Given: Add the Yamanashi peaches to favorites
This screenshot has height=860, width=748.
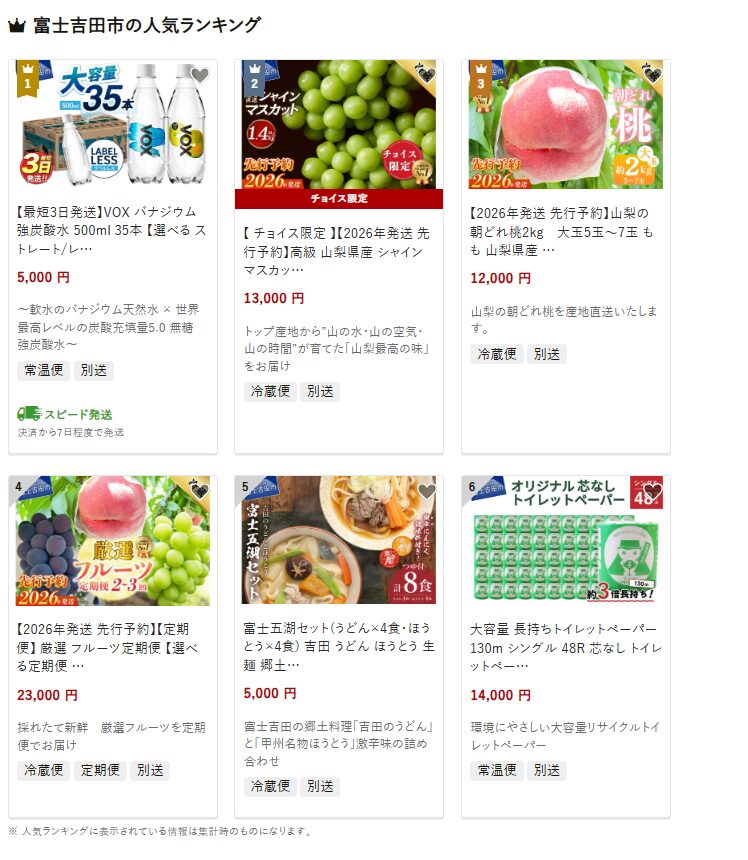Looking at the screenshot, I should (653, 76).
